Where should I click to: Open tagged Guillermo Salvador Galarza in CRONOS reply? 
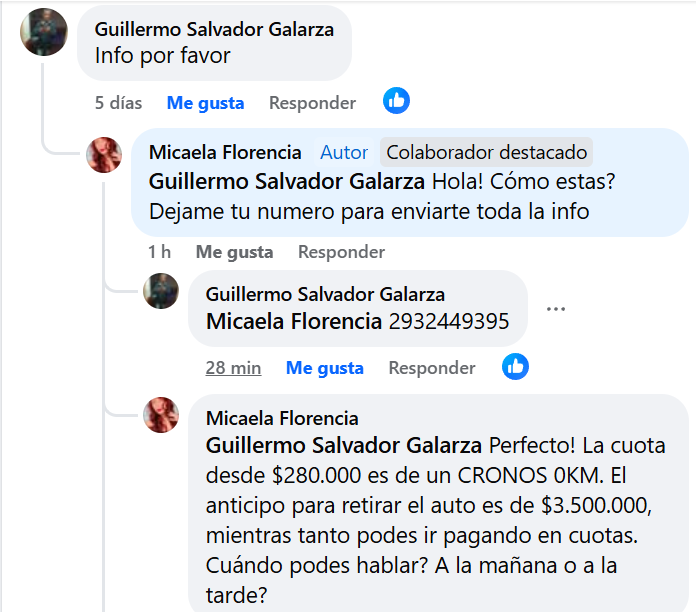[x=344, y=445]
